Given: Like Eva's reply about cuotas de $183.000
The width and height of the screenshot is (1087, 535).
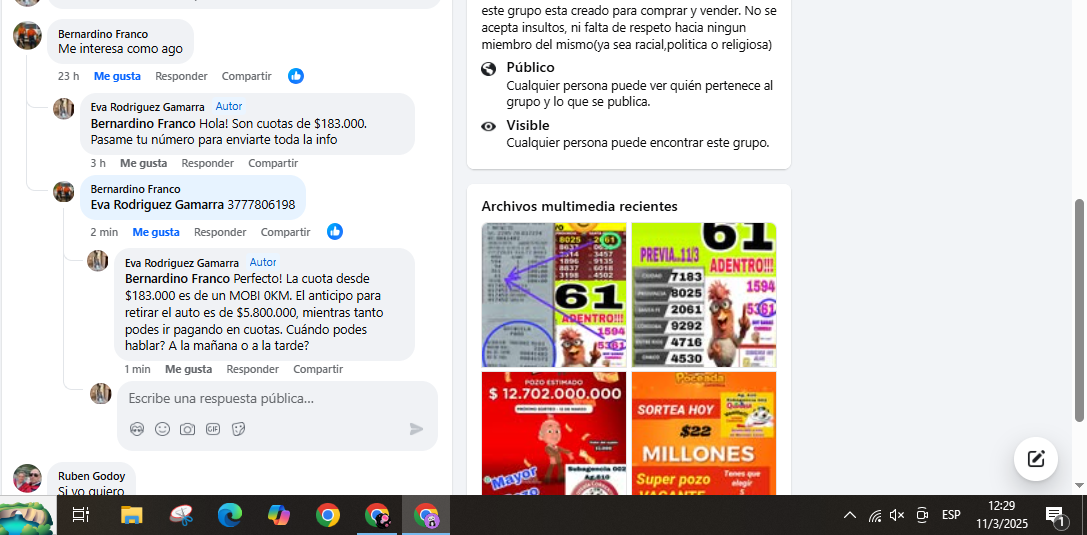Looking at the screenshot, I should click(143, 163).
